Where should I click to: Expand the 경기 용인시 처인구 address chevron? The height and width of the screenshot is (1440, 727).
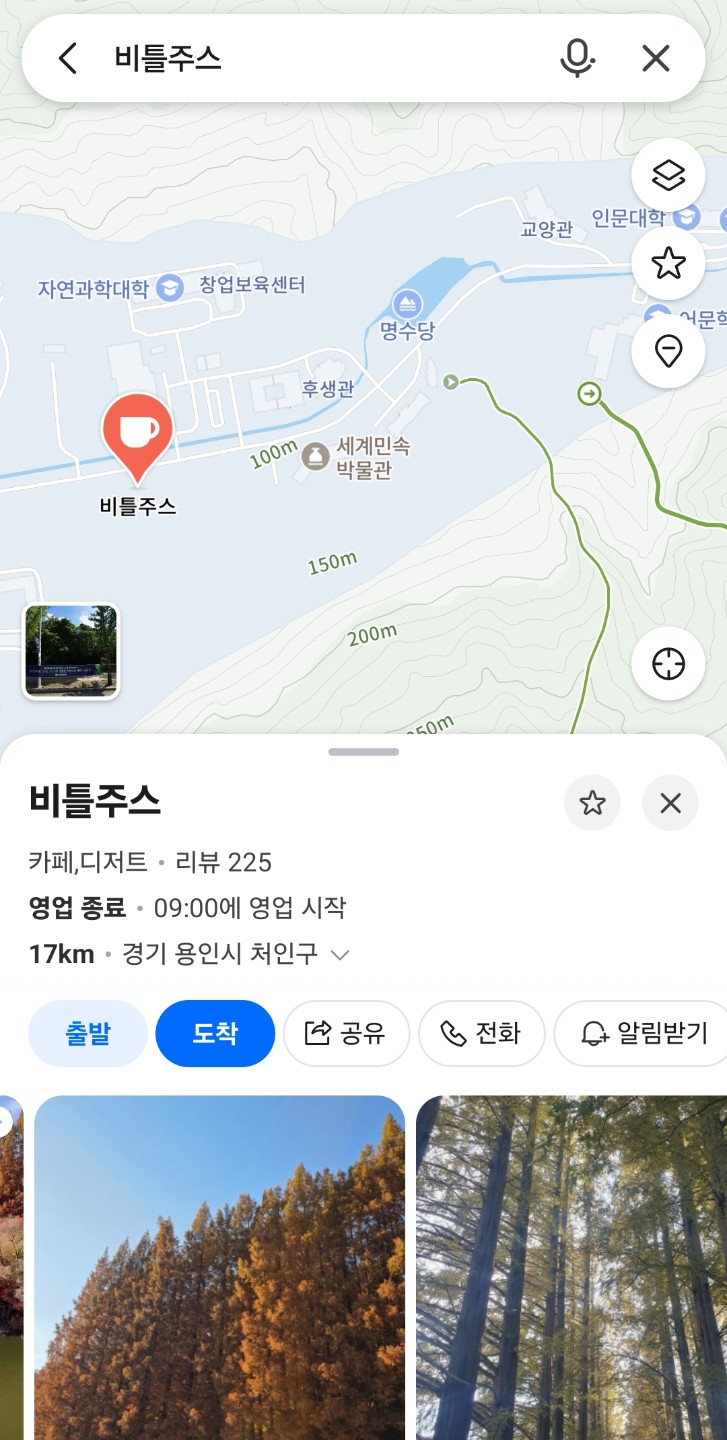pos(339,955)
